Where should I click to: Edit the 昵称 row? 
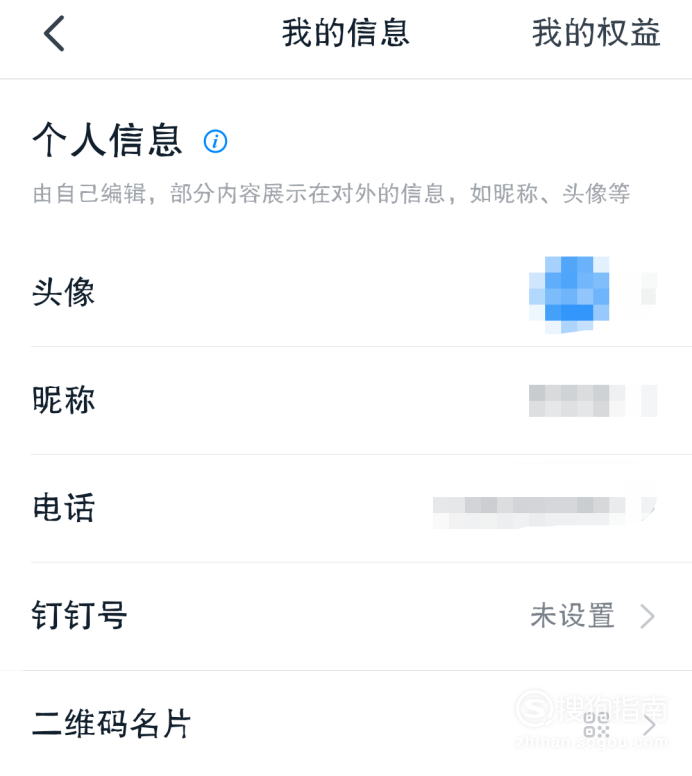[345, 401]
